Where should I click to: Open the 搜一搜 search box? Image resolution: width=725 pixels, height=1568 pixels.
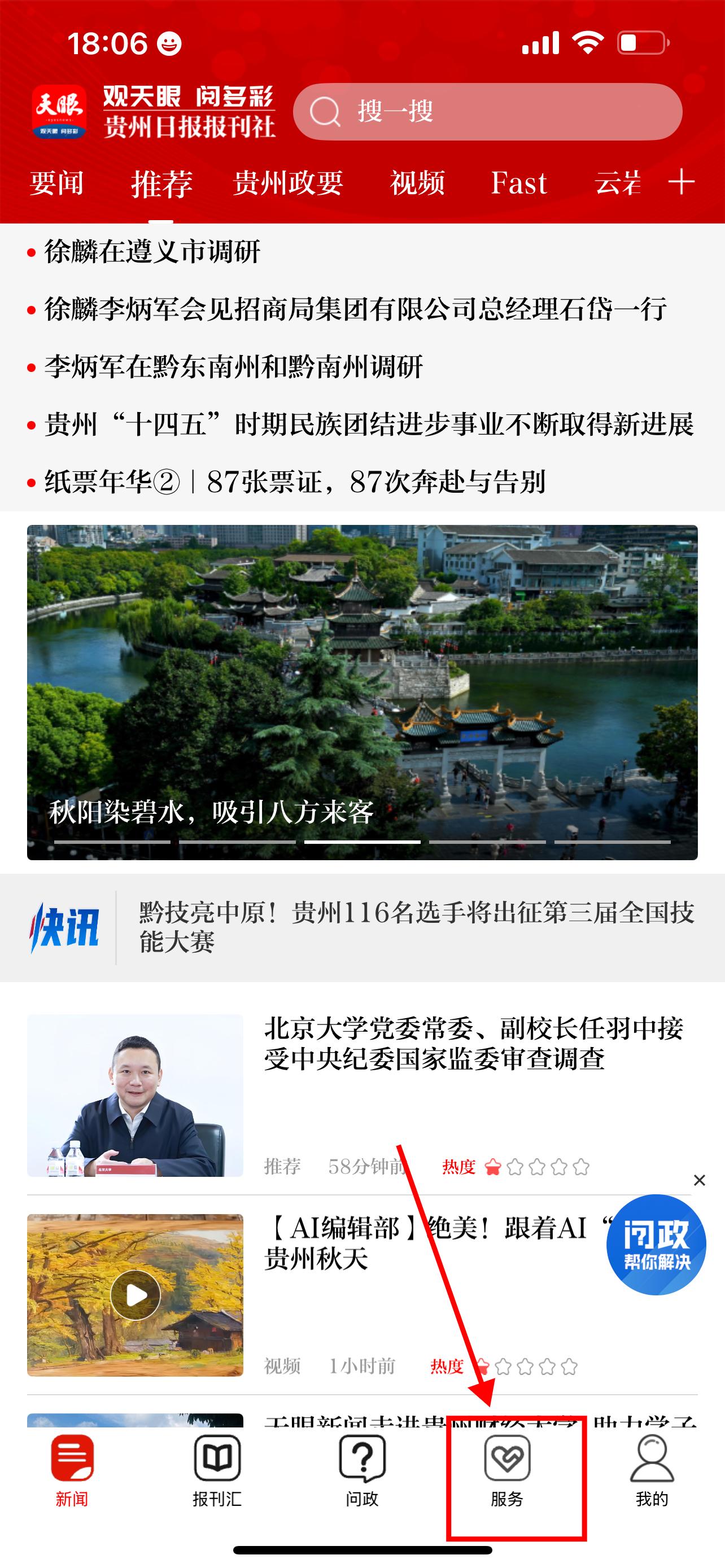click(487, 112)
